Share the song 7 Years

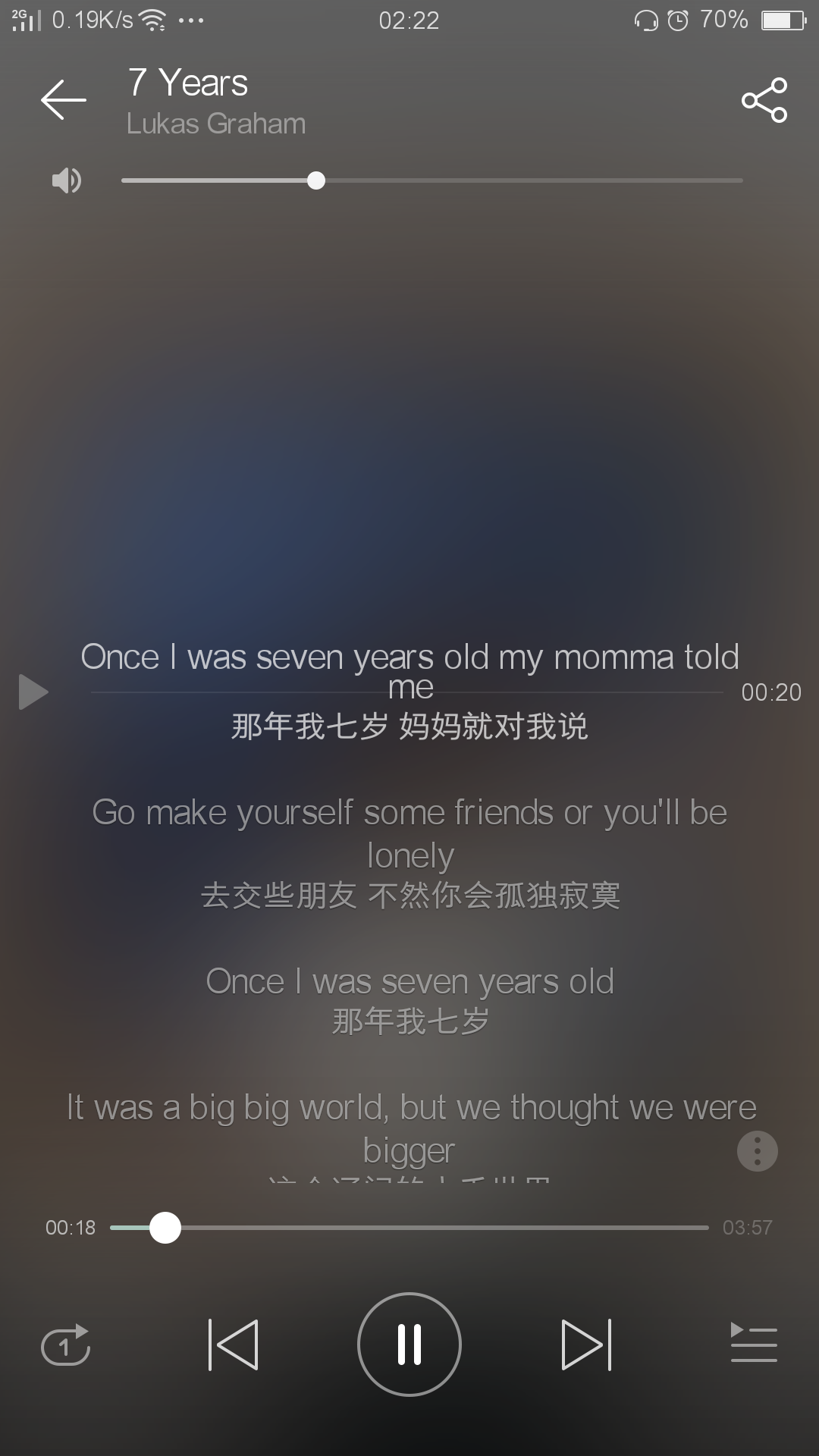tap(764, 99)
